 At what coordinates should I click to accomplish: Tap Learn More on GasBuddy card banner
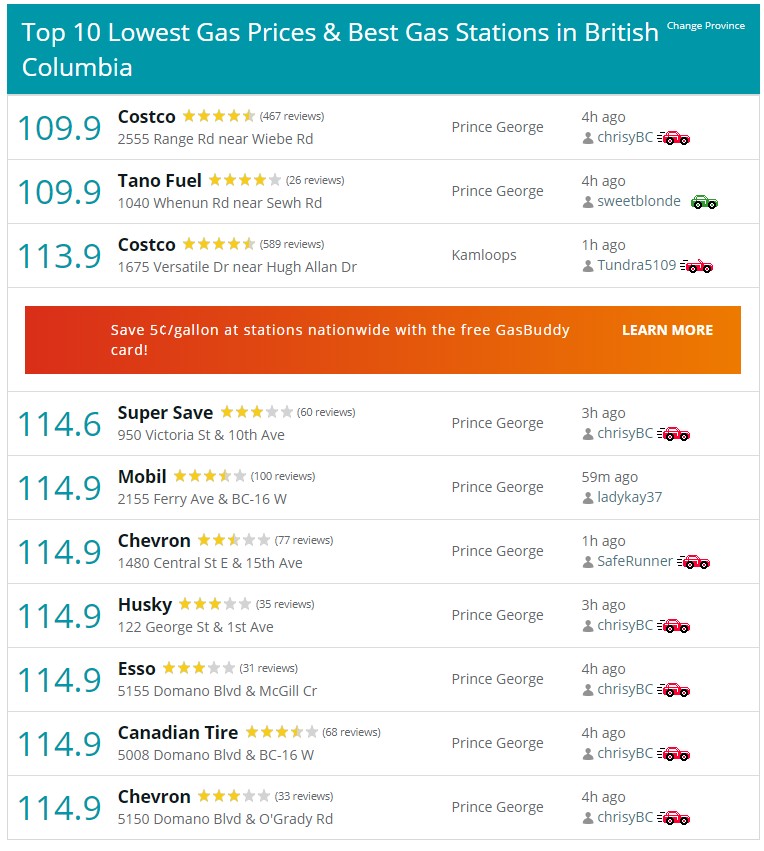[x=667, y=330]
